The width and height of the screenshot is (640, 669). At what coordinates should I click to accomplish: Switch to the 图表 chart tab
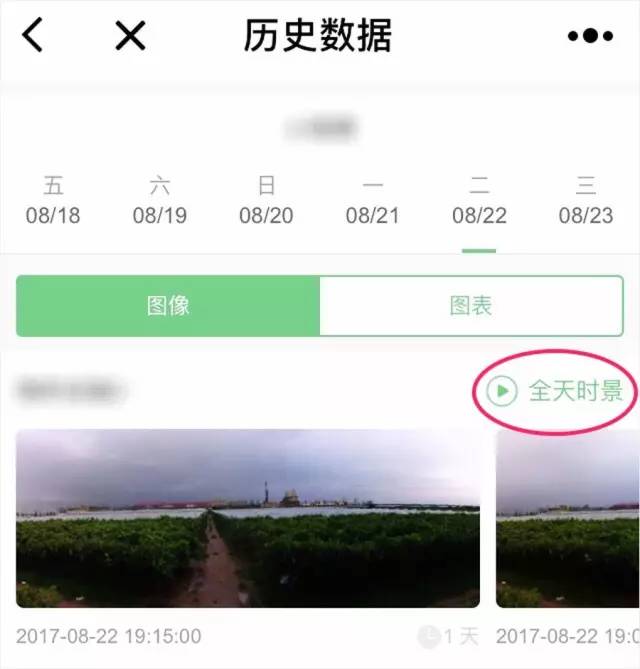pos(471,306)
